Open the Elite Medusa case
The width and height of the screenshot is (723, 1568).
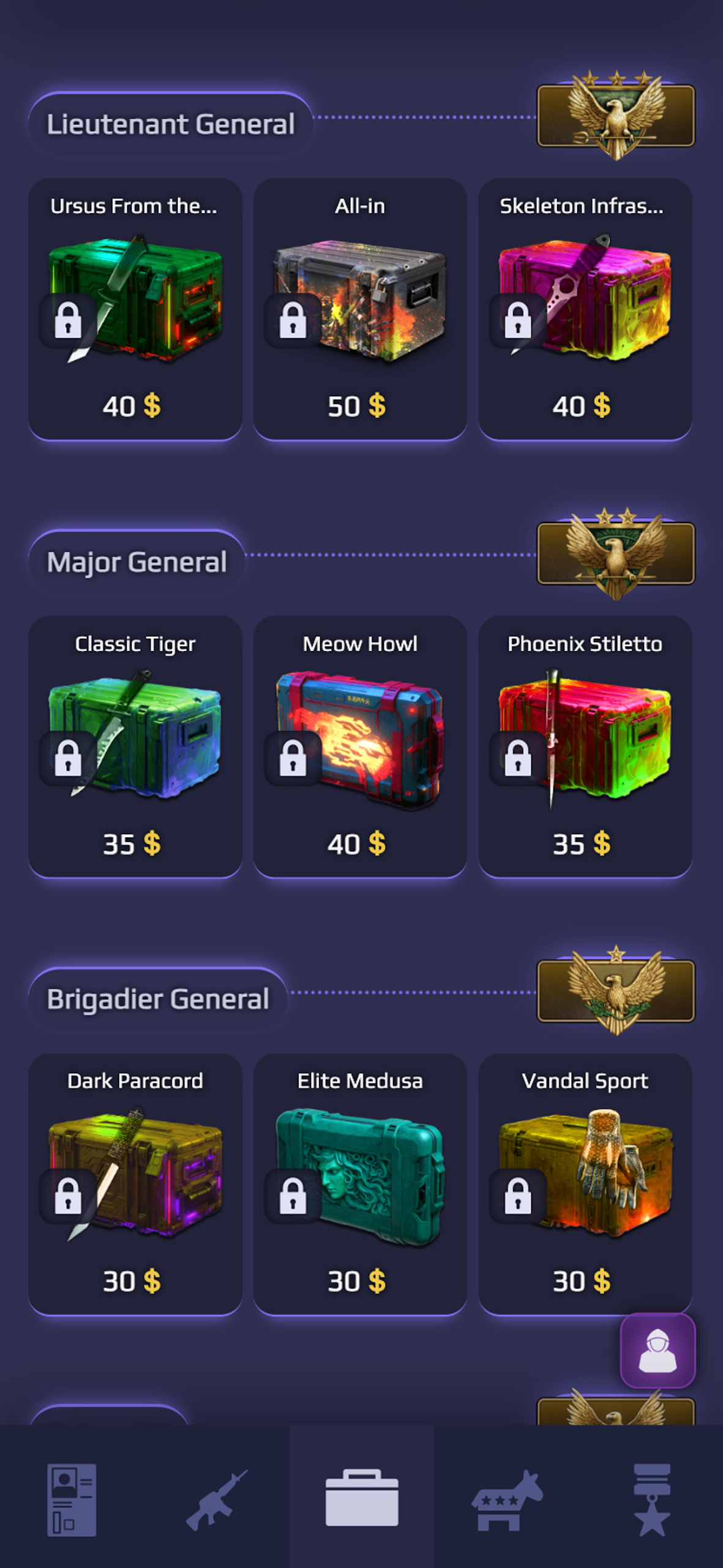pyautogui.click(x=360, y=1184)
